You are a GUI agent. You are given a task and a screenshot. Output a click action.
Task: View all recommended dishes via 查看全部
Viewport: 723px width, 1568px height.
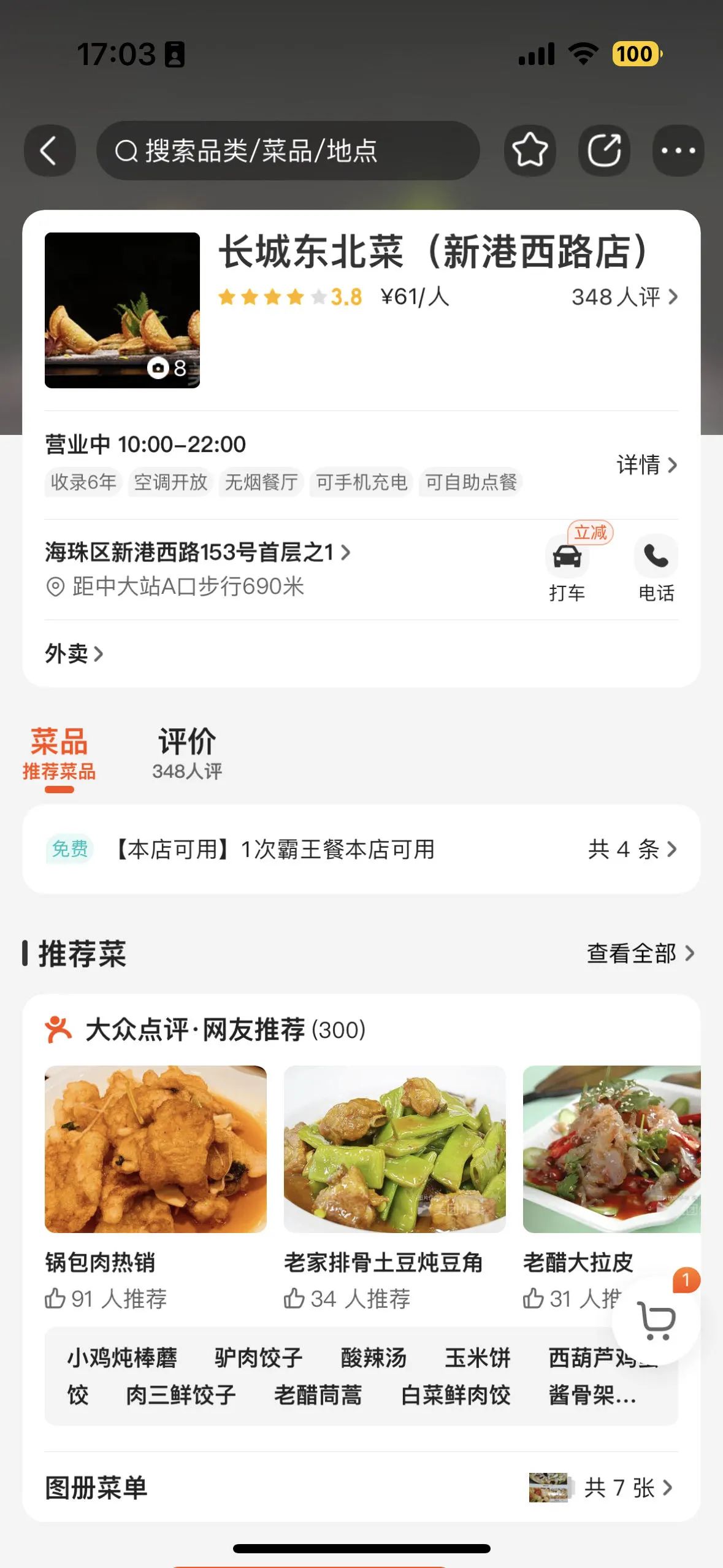point(640,954)
